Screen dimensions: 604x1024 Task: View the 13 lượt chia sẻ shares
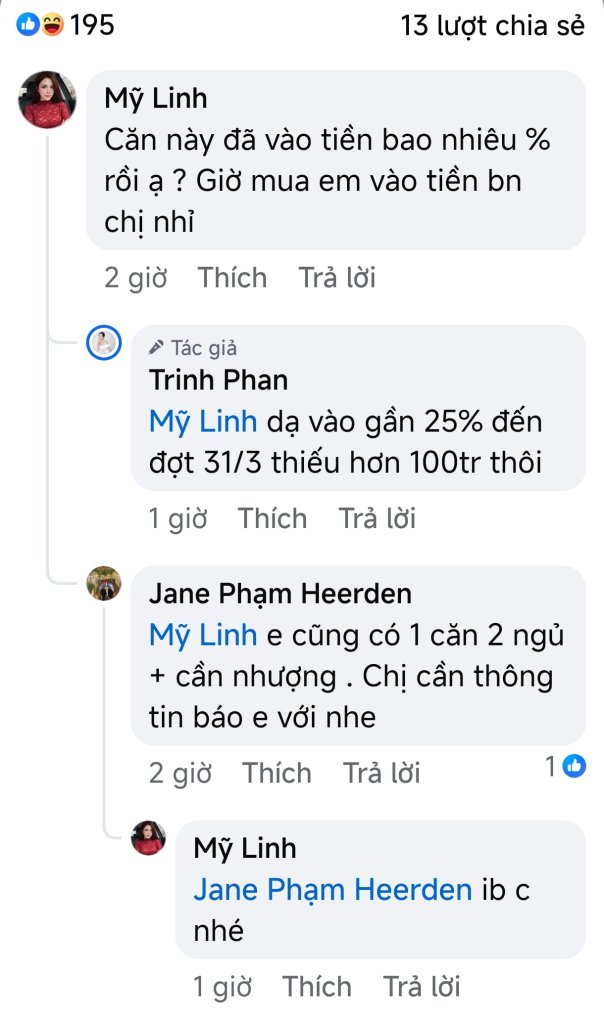coord(492,25)
